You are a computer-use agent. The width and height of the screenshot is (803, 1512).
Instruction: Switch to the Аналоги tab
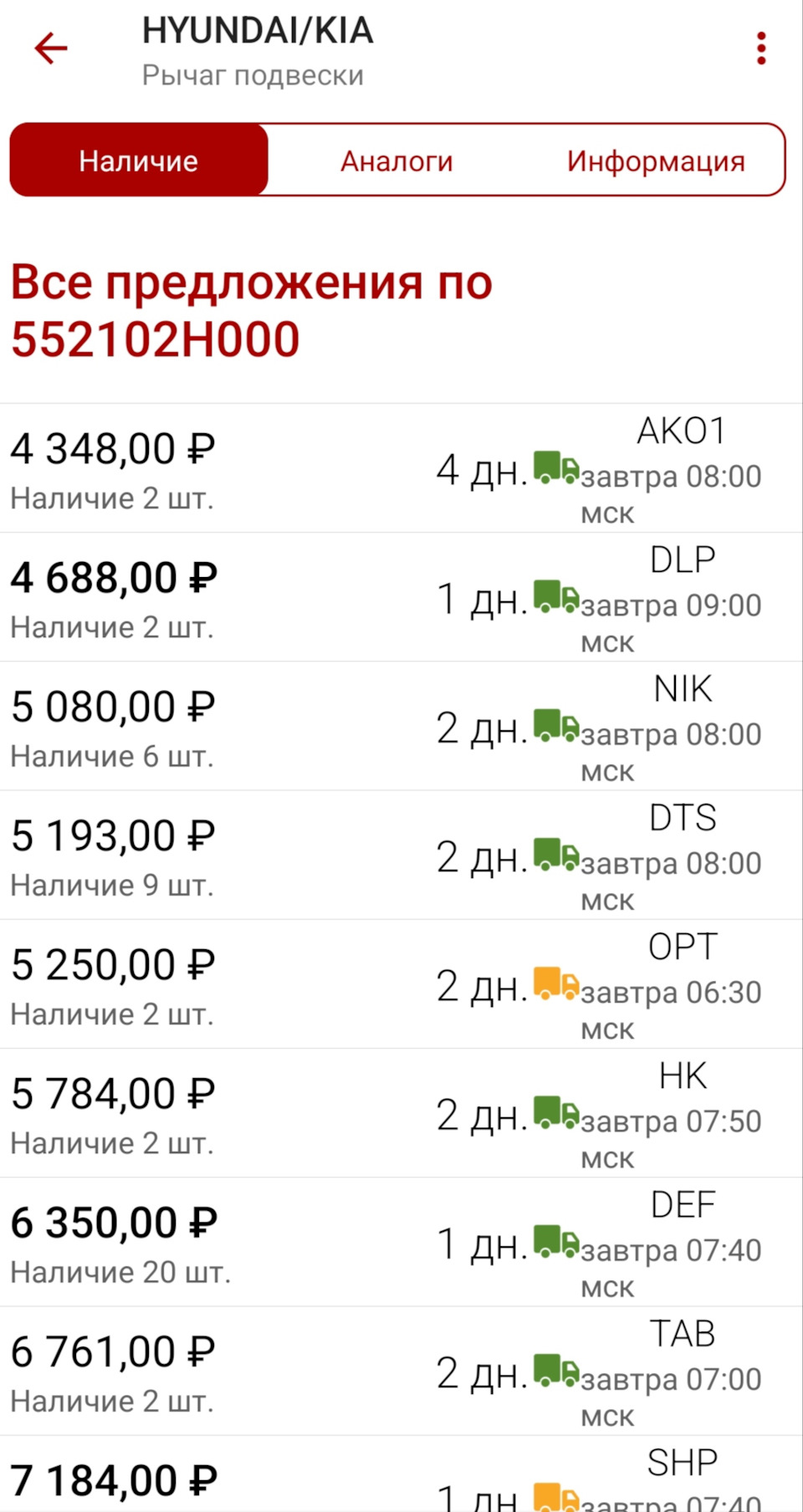396,160
